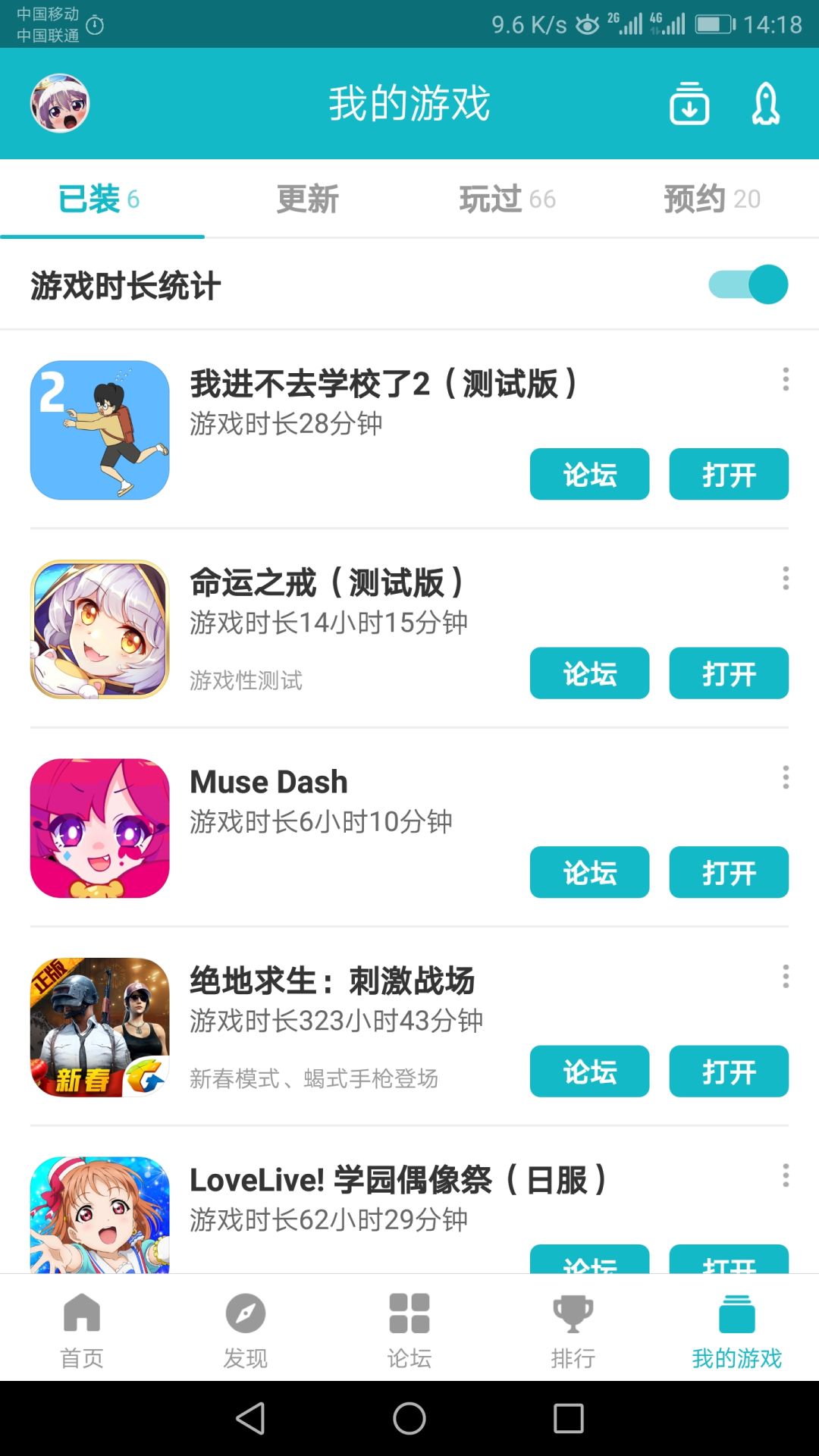Open the profile avatar
Image resolution: width=819 pixels, height=1456 pixels.
pos(60,103)
